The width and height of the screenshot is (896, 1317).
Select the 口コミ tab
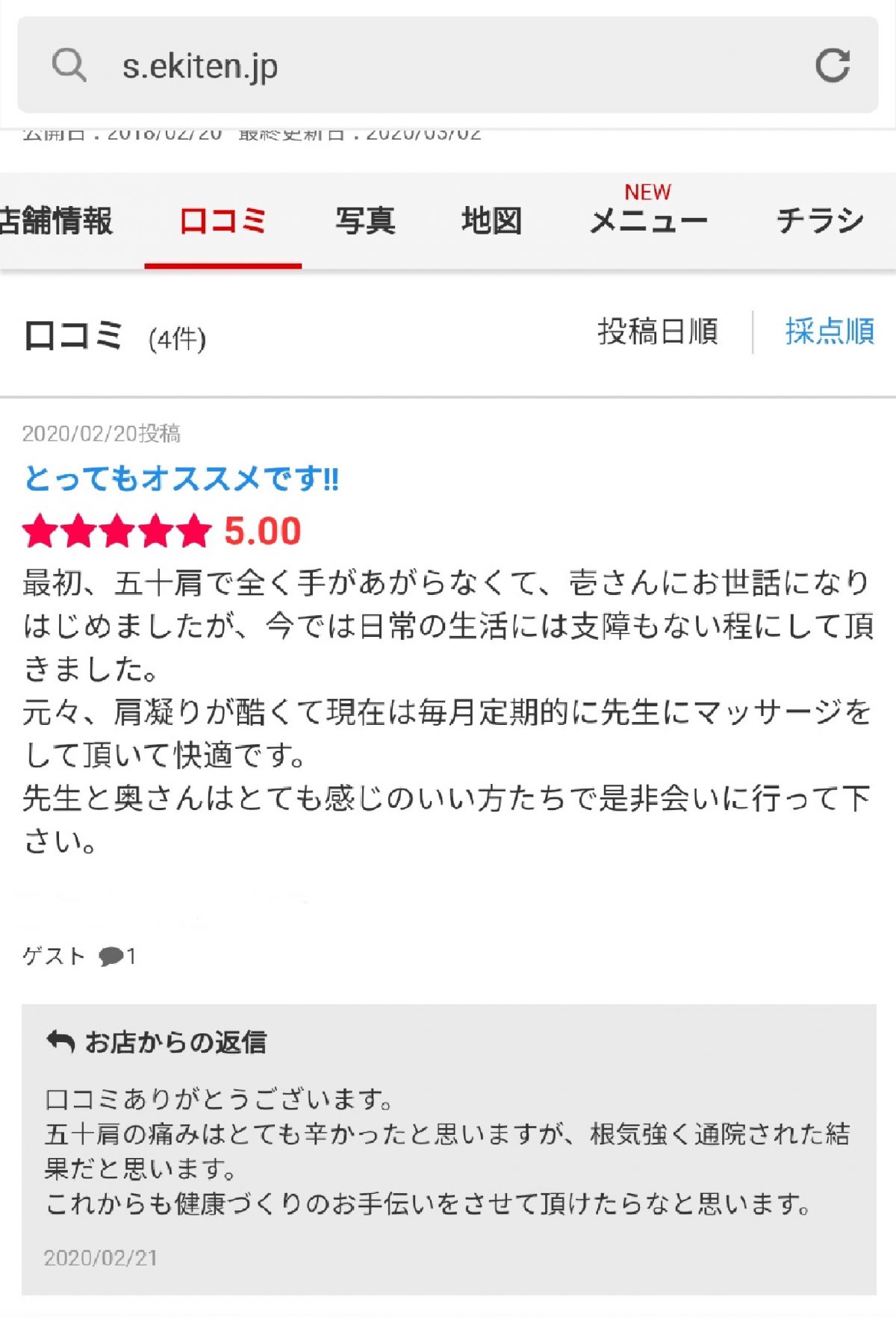(223, 221)
